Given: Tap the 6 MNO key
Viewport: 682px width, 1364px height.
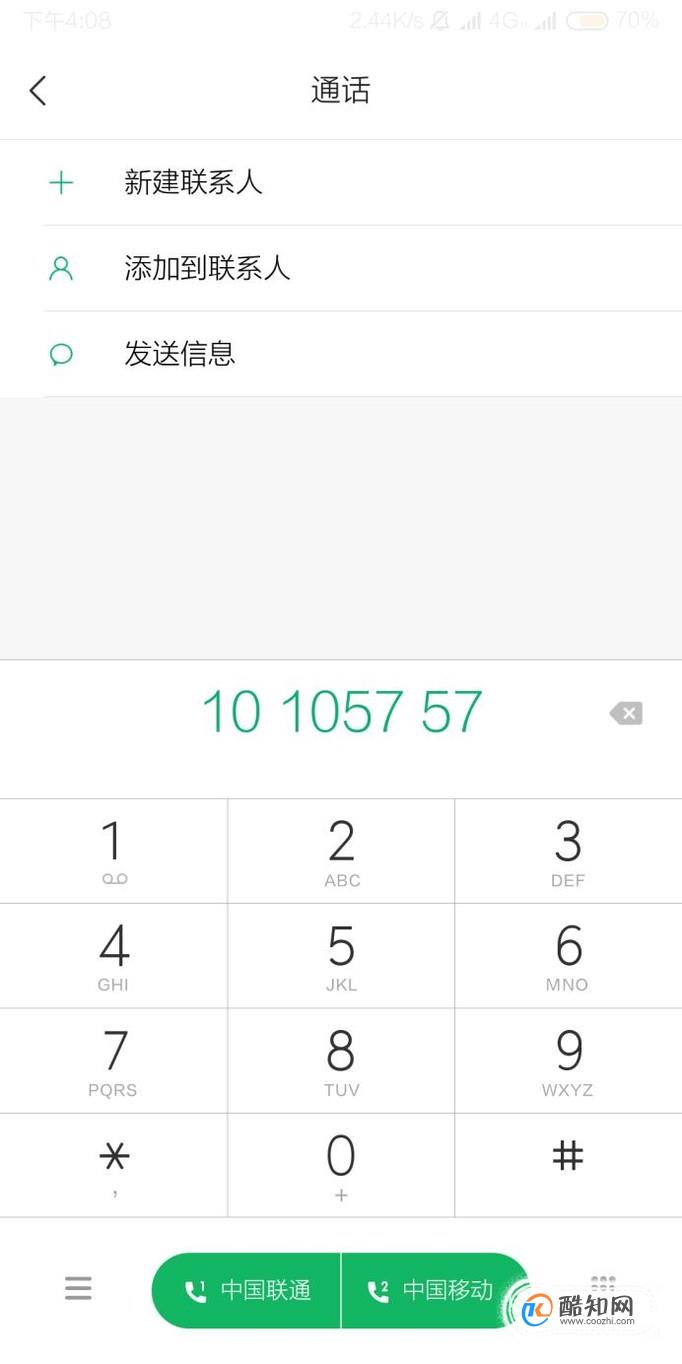Looking at the screenshot, I should (568, 956).
